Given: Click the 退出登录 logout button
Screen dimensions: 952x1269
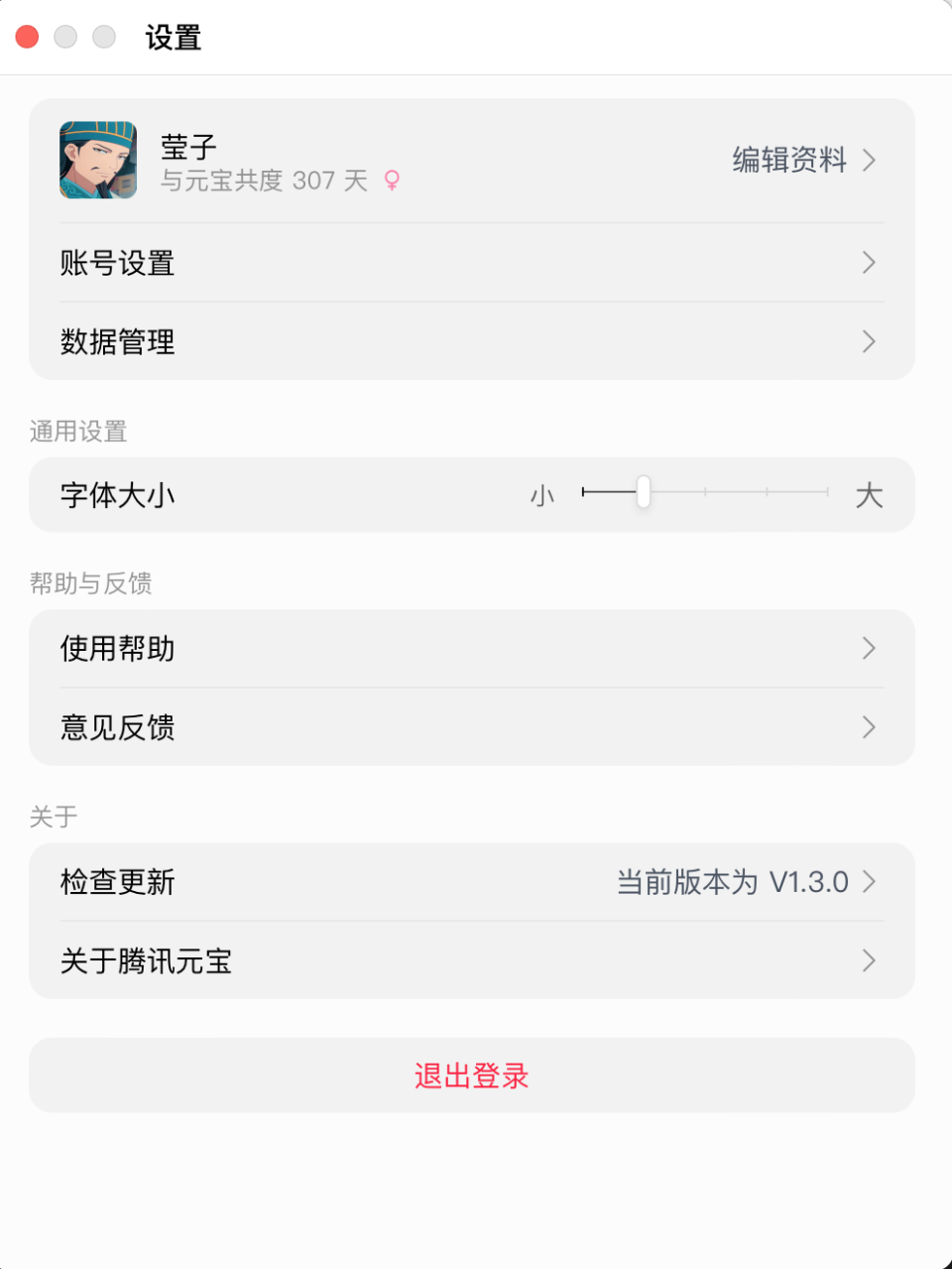Looking at the screenshot, I should click(471, 1076).
